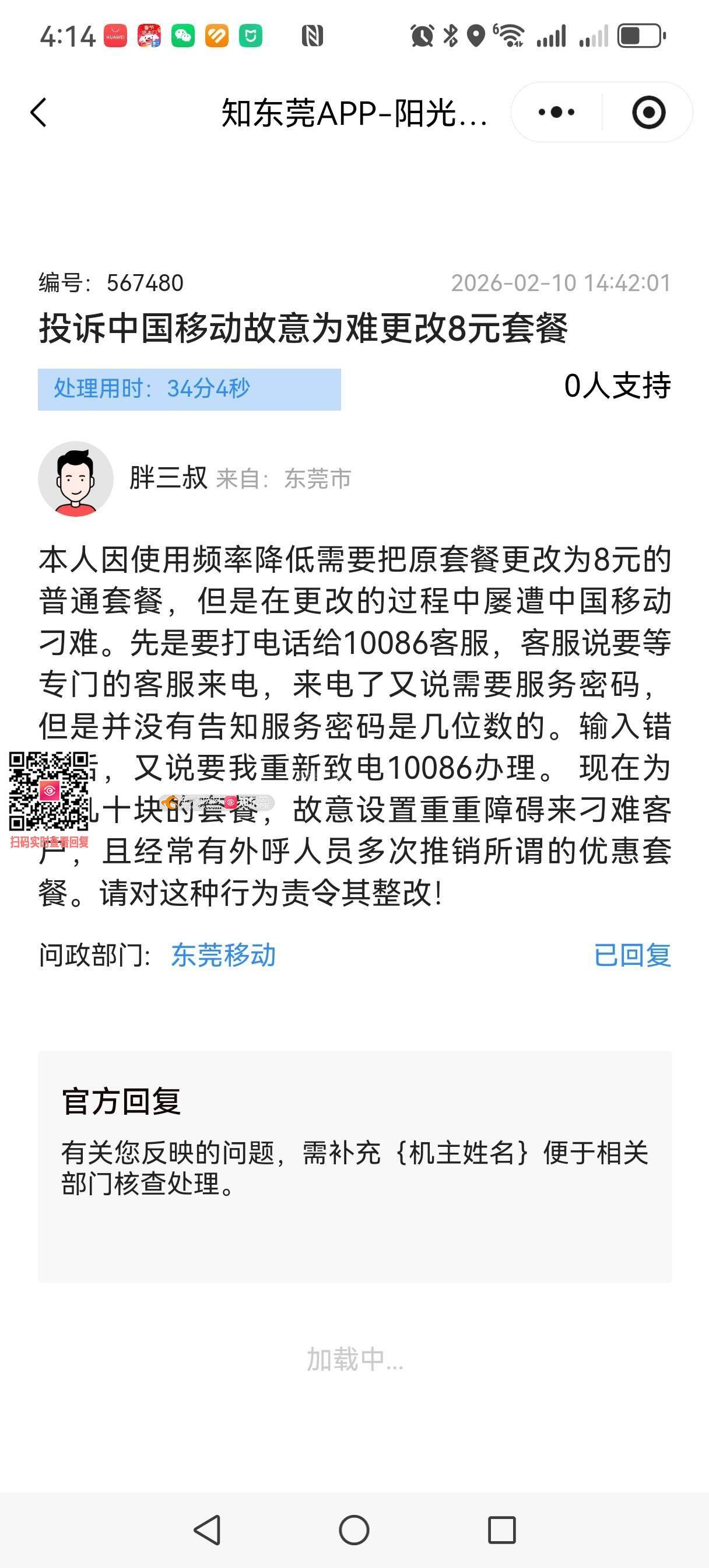
Task: Open 胖三叔's profile avatar
Action: tap(75, 479)
